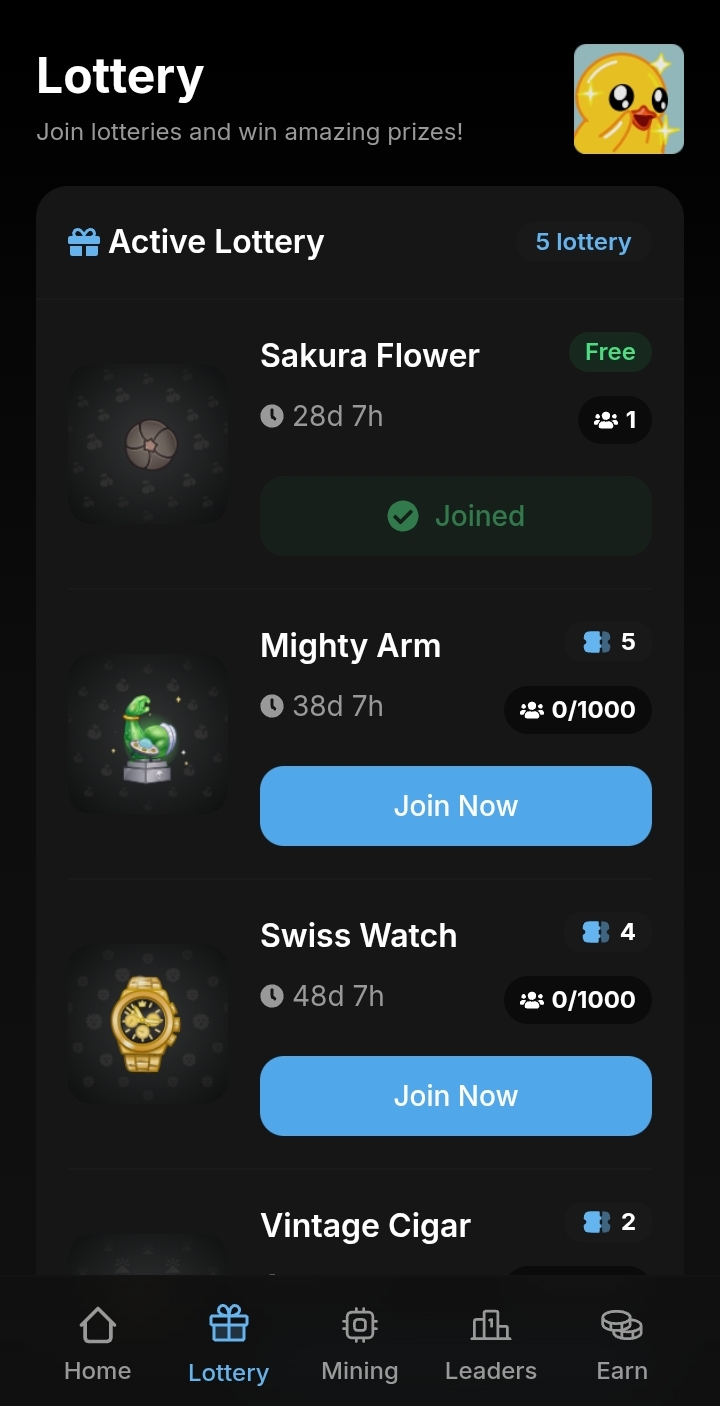
Task: Tap the Joined button on Sakura Flower
Action: coord(455,516)
